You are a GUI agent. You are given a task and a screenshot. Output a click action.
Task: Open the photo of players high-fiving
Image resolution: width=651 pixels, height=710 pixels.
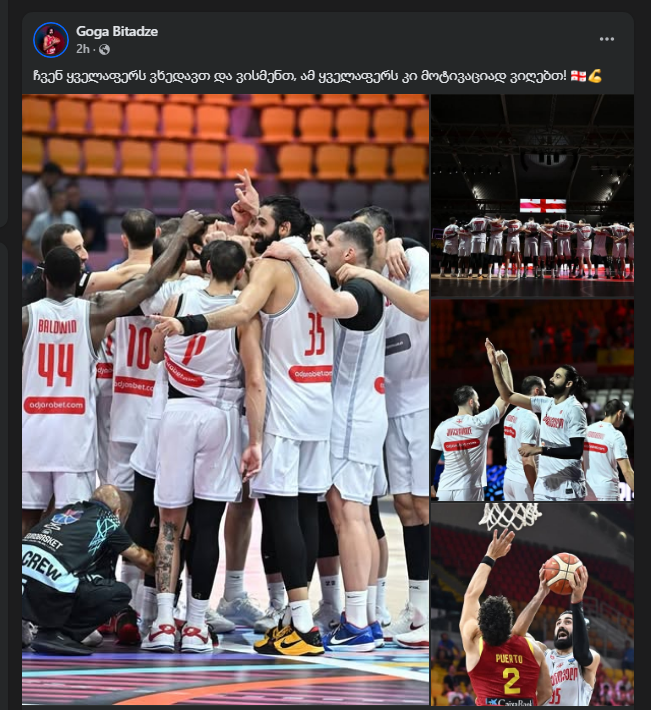point(532,400)
